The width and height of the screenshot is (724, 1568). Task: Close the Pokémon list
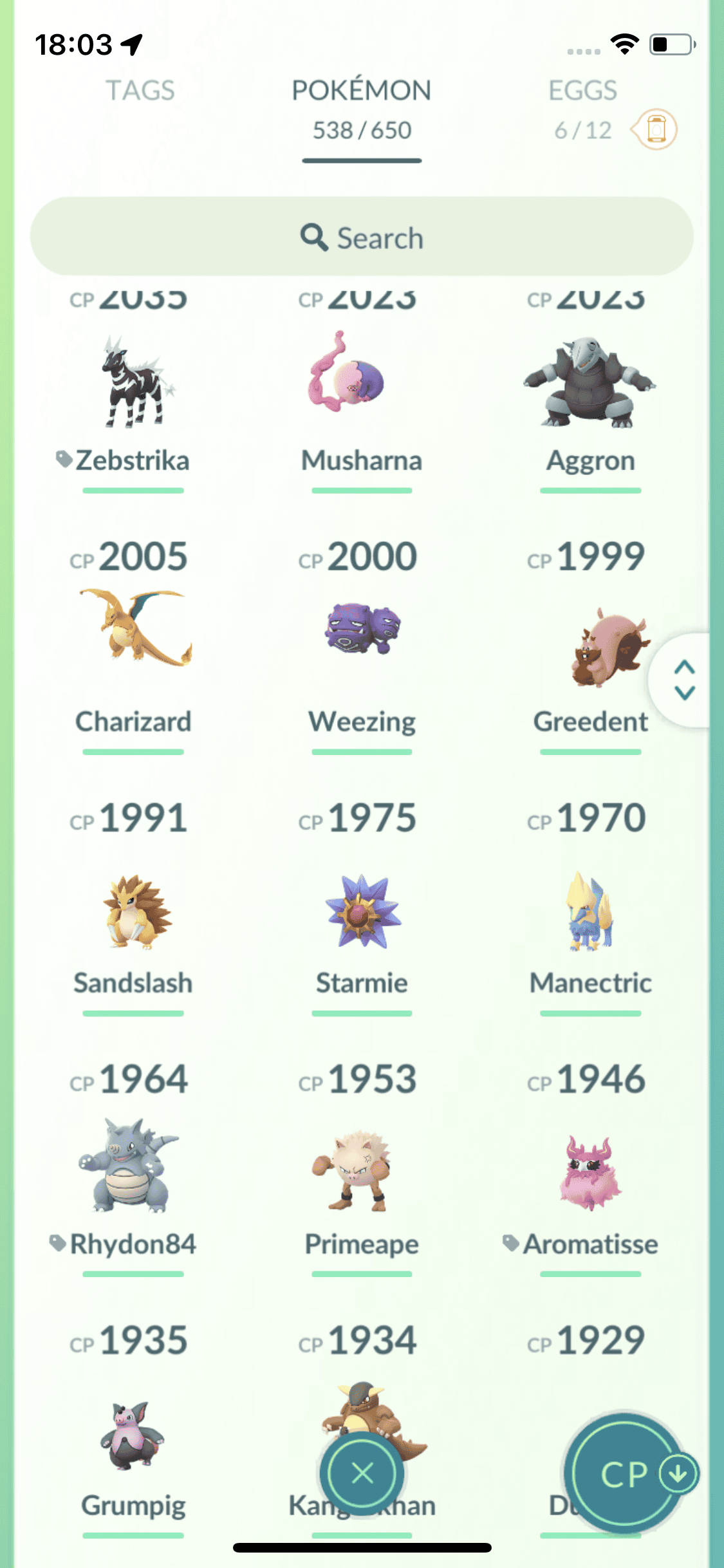point(362,1473)
